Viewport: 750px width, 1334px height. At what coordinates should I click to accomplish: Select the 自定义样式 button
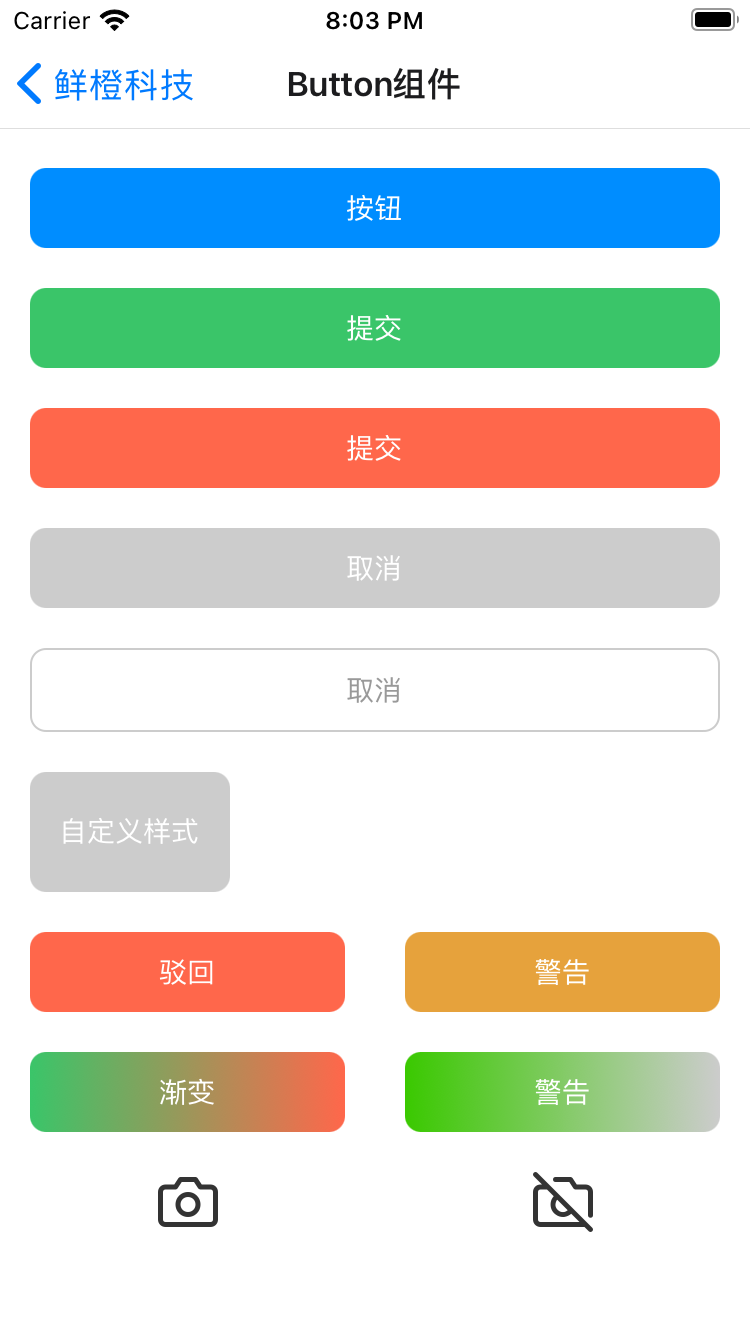coord(130,832)
